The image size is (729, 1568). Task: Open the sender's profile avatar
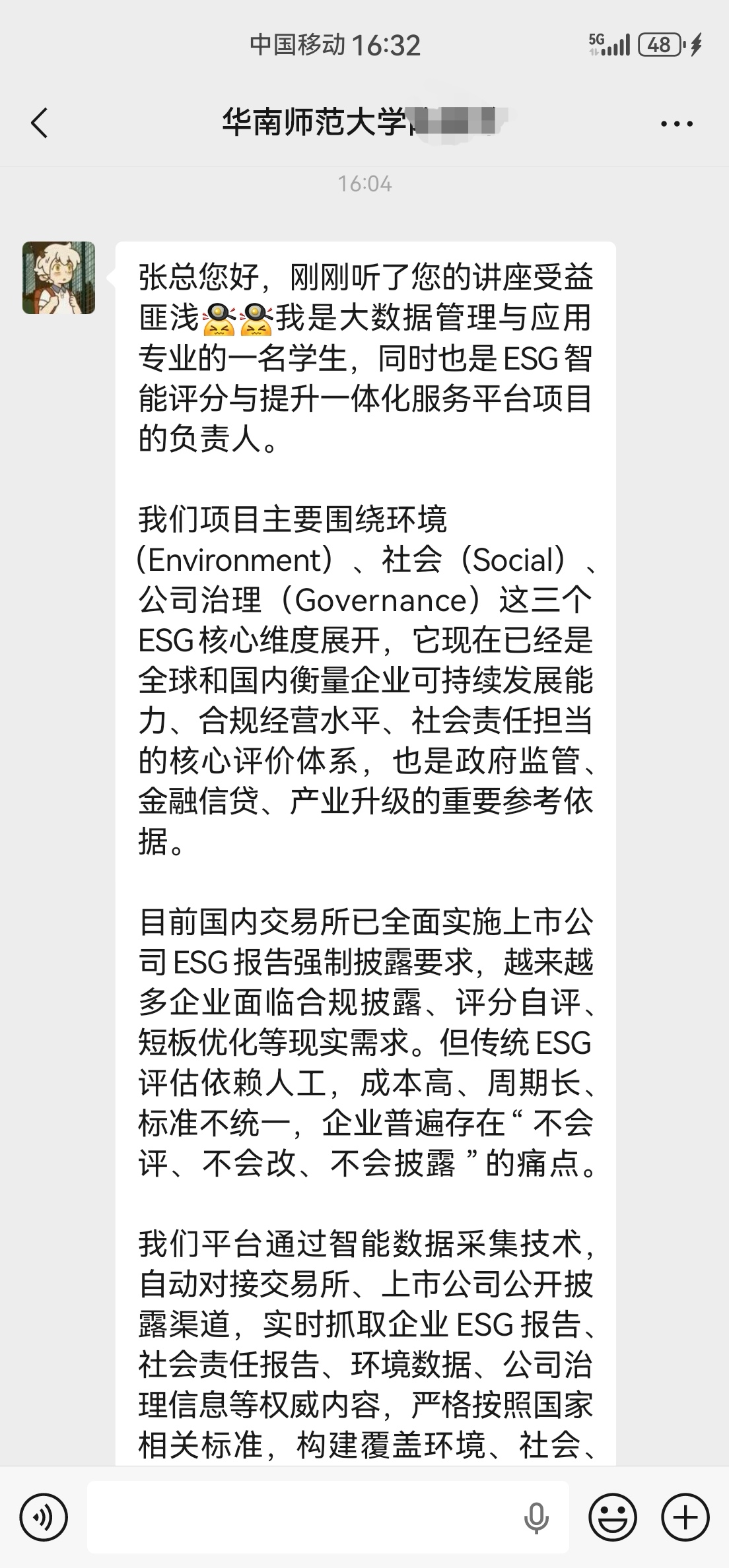[59, 278]
